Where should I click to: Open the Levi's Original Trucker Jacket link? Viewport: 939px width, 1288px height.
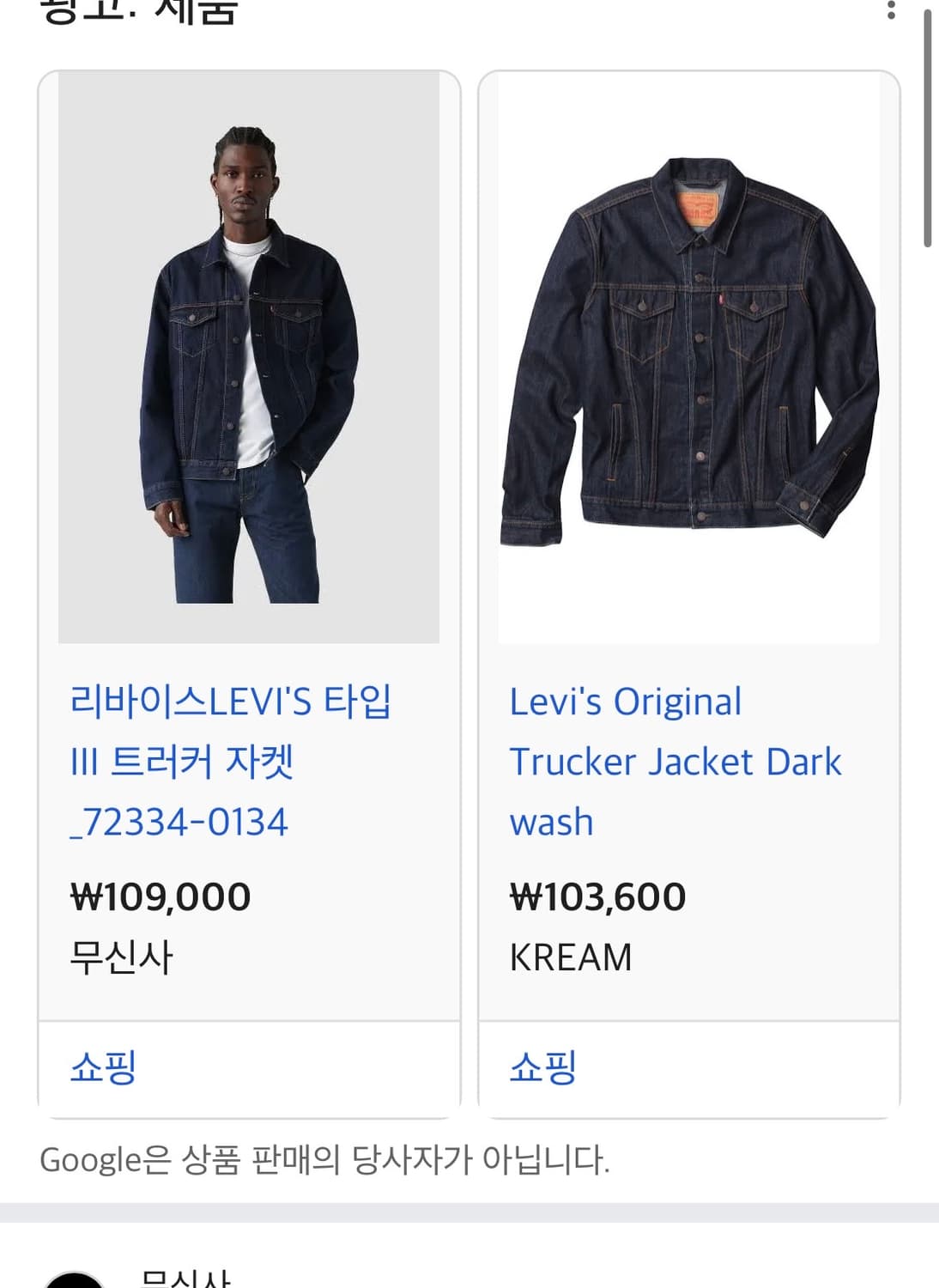point(676,761)
